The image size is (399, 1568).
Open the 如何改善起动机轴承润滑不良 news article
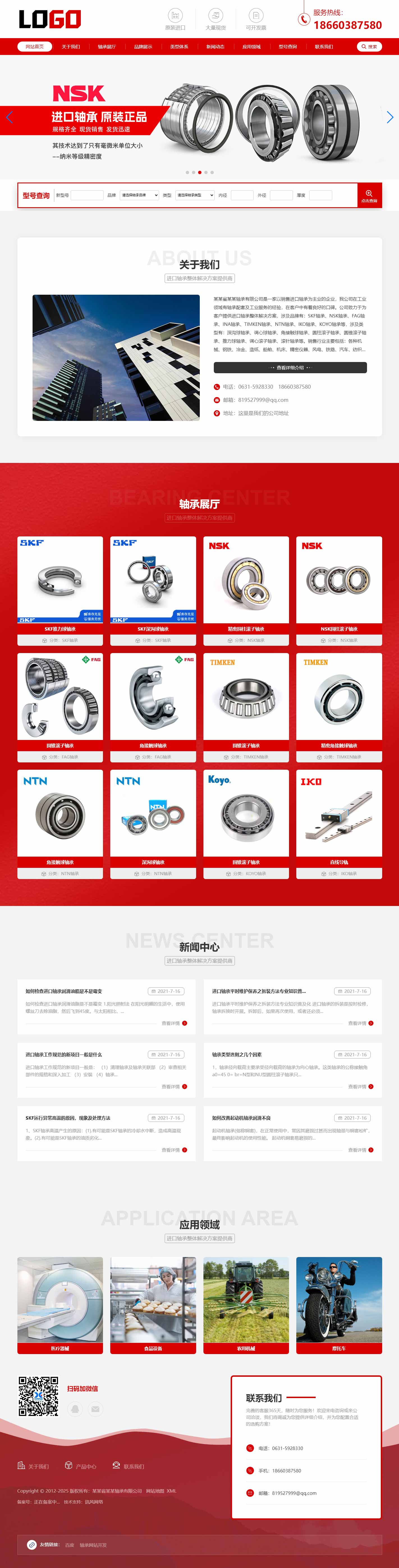pyautogui.click(x=241, y=1118)
